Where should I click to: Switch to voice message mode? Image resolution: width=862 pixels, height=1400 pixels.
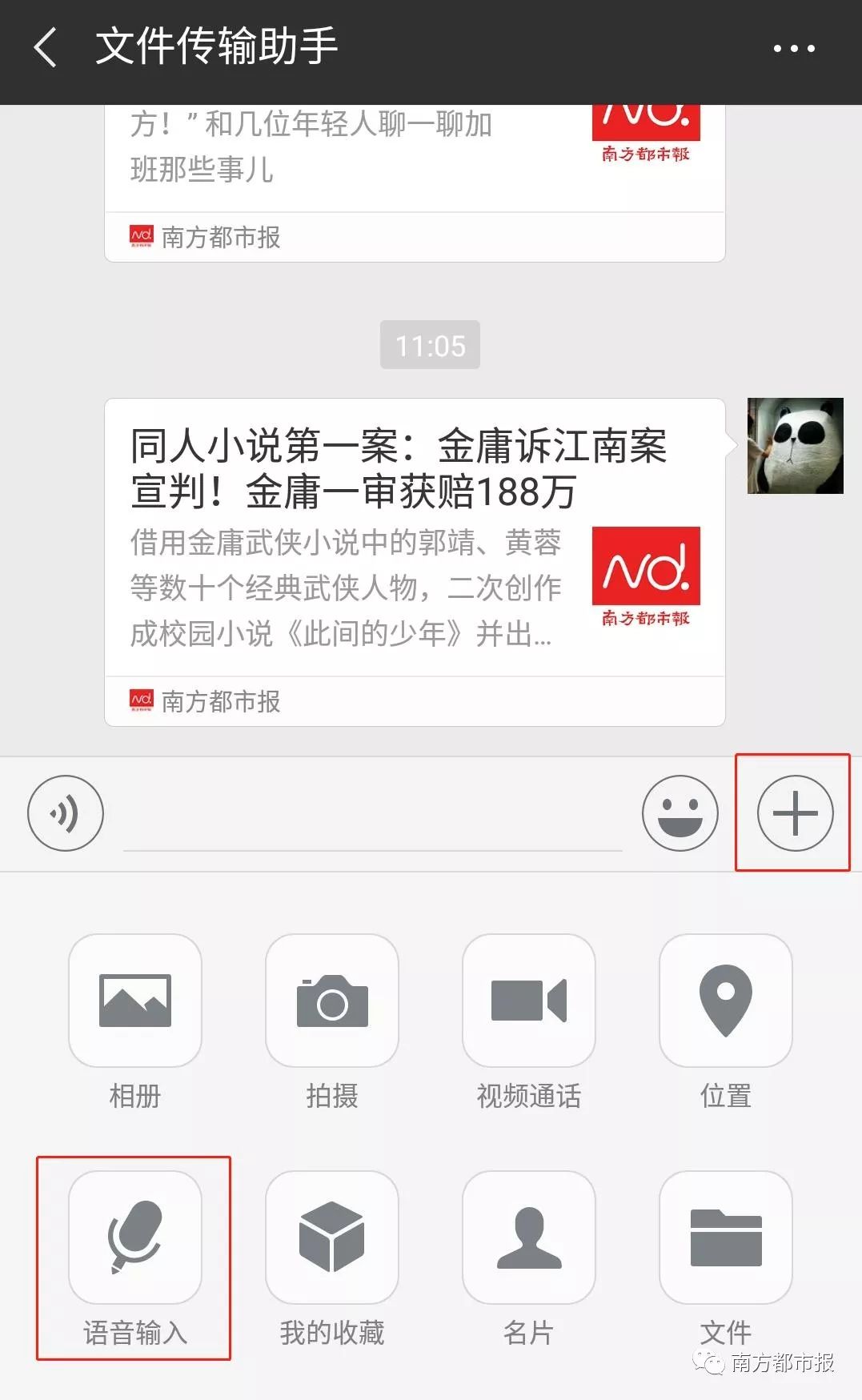pos(66,813)
